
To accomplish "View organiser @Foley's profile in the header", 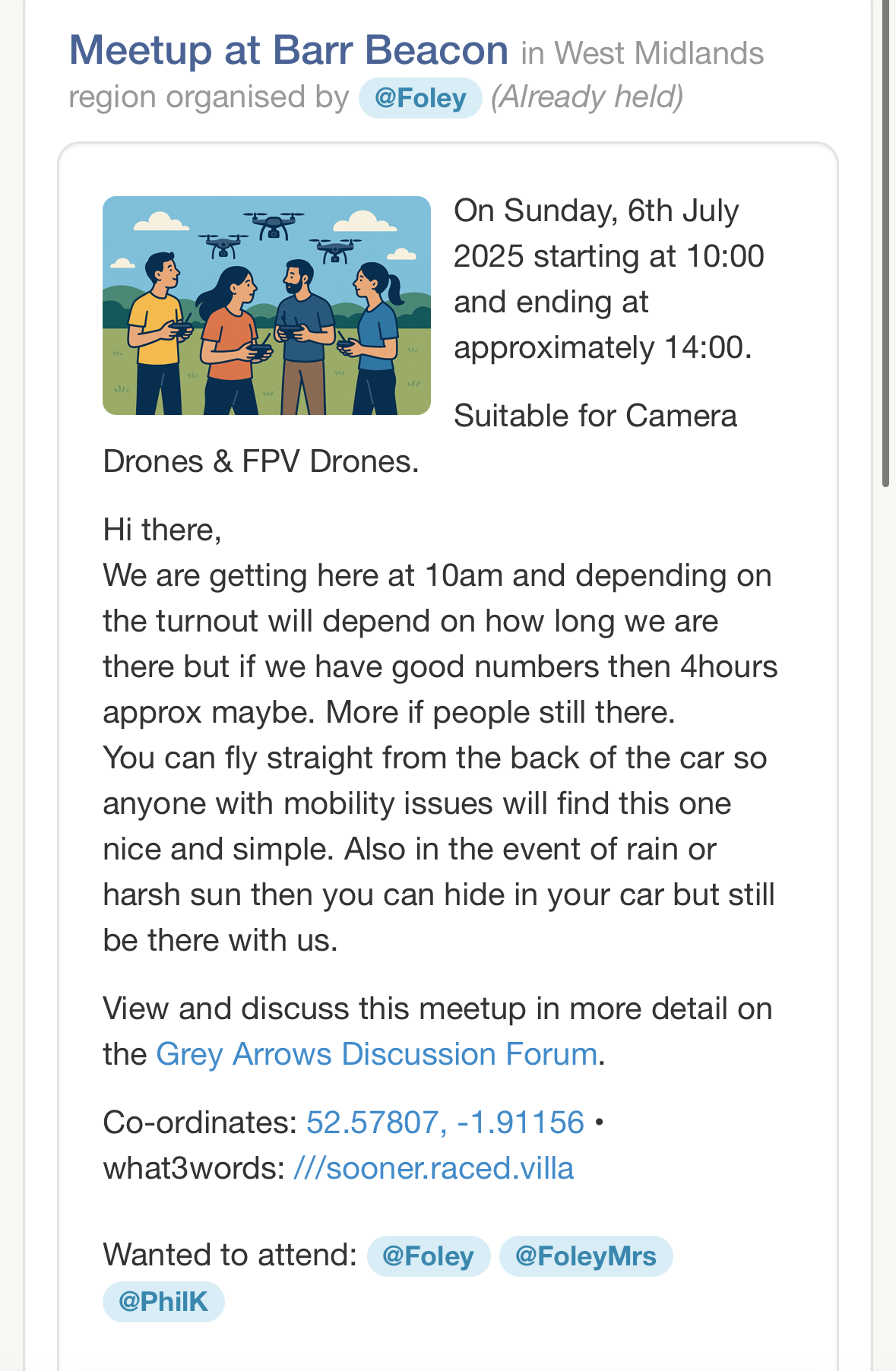I will click(420, 98).
